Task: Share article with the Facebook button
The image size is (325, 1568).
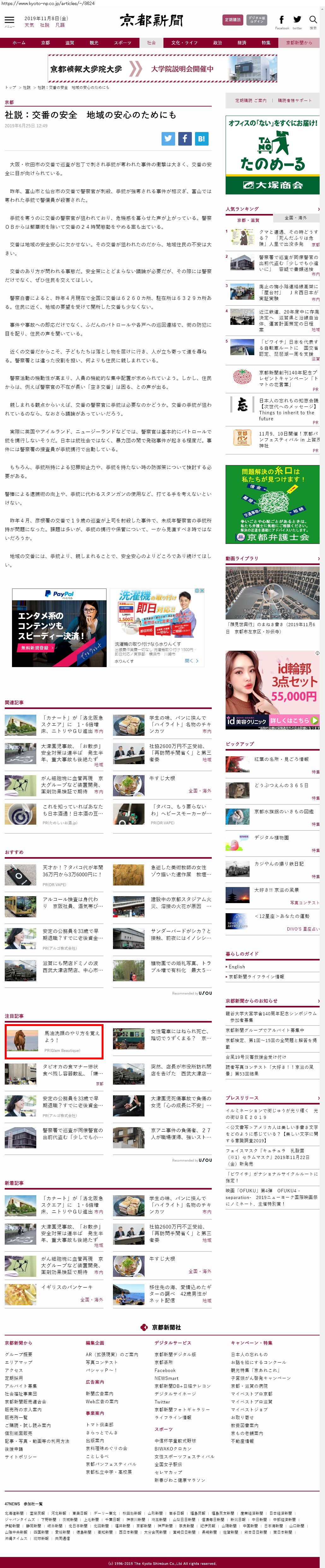Action: pyautogui.click(x=185, y=139)
